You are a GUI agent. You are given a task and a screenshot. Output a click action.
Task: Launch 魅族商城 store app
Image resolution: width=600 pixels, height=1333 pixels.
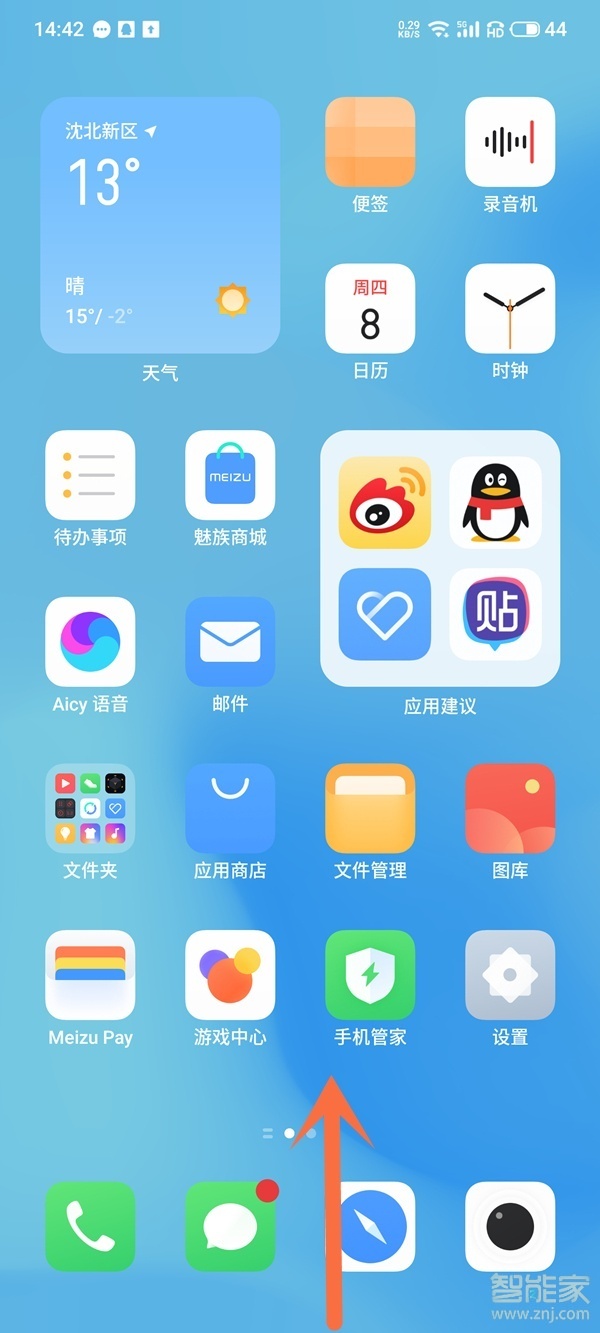(x=230, y=475)
